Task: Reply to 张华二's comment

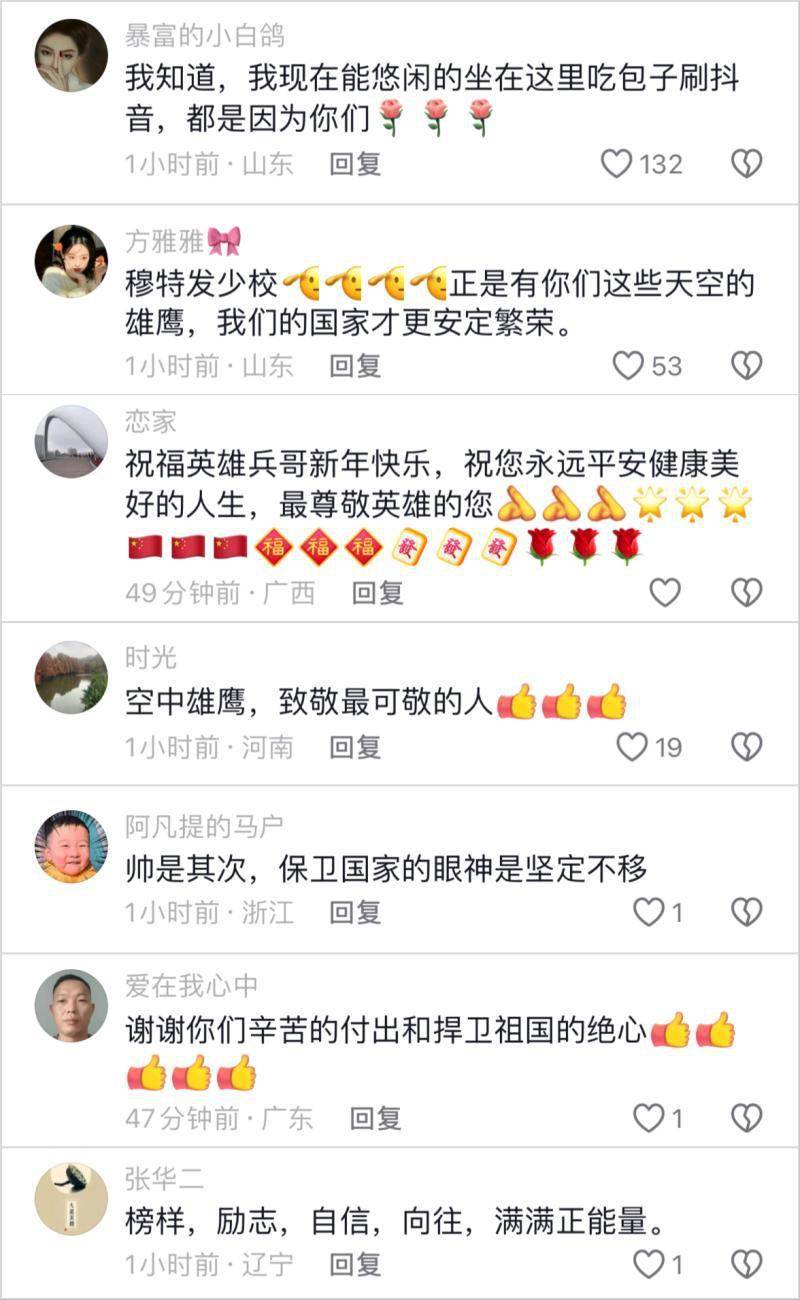Action: 355,1264
